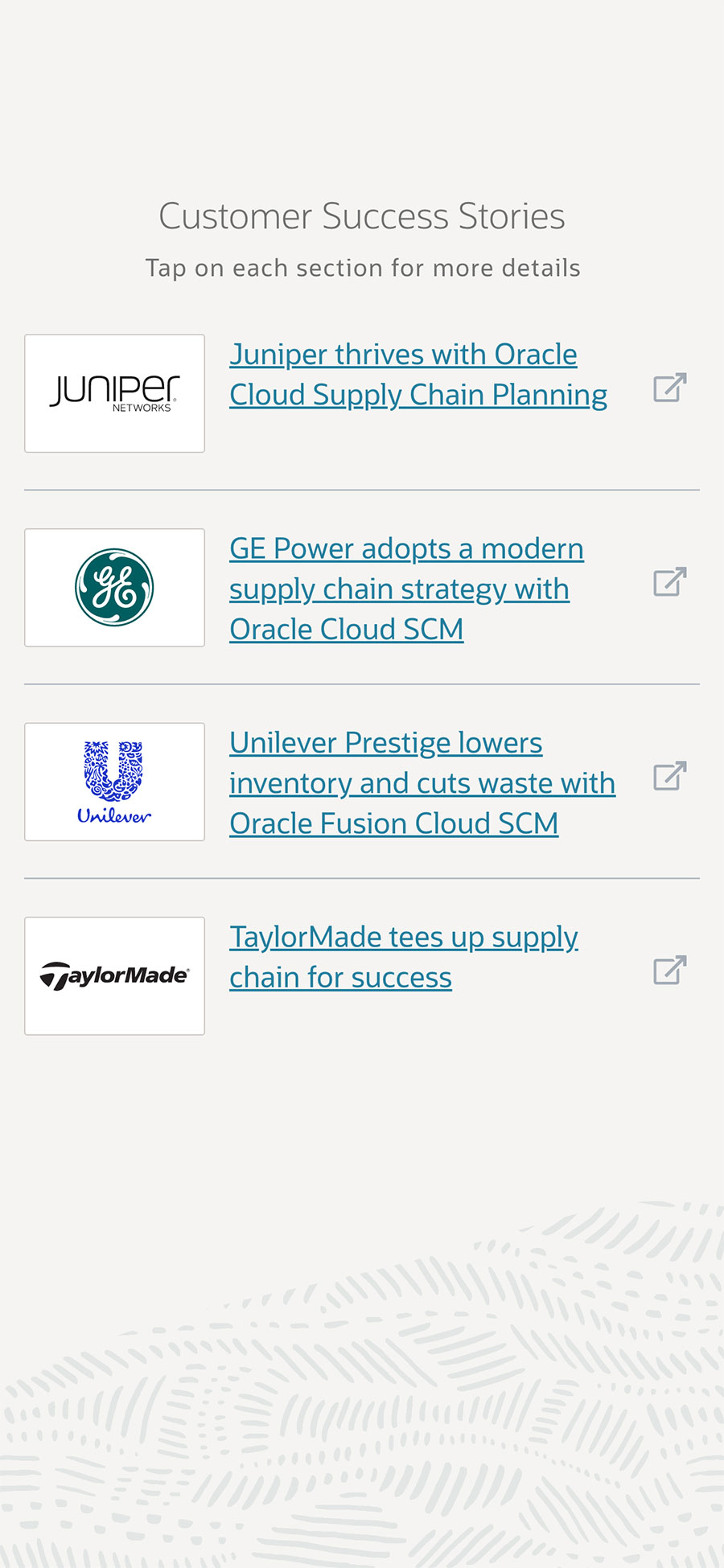The width and height of the screenshot is (724, 1568).
Task: Select the TaylorMade logo tile
Action: [114, 976]
